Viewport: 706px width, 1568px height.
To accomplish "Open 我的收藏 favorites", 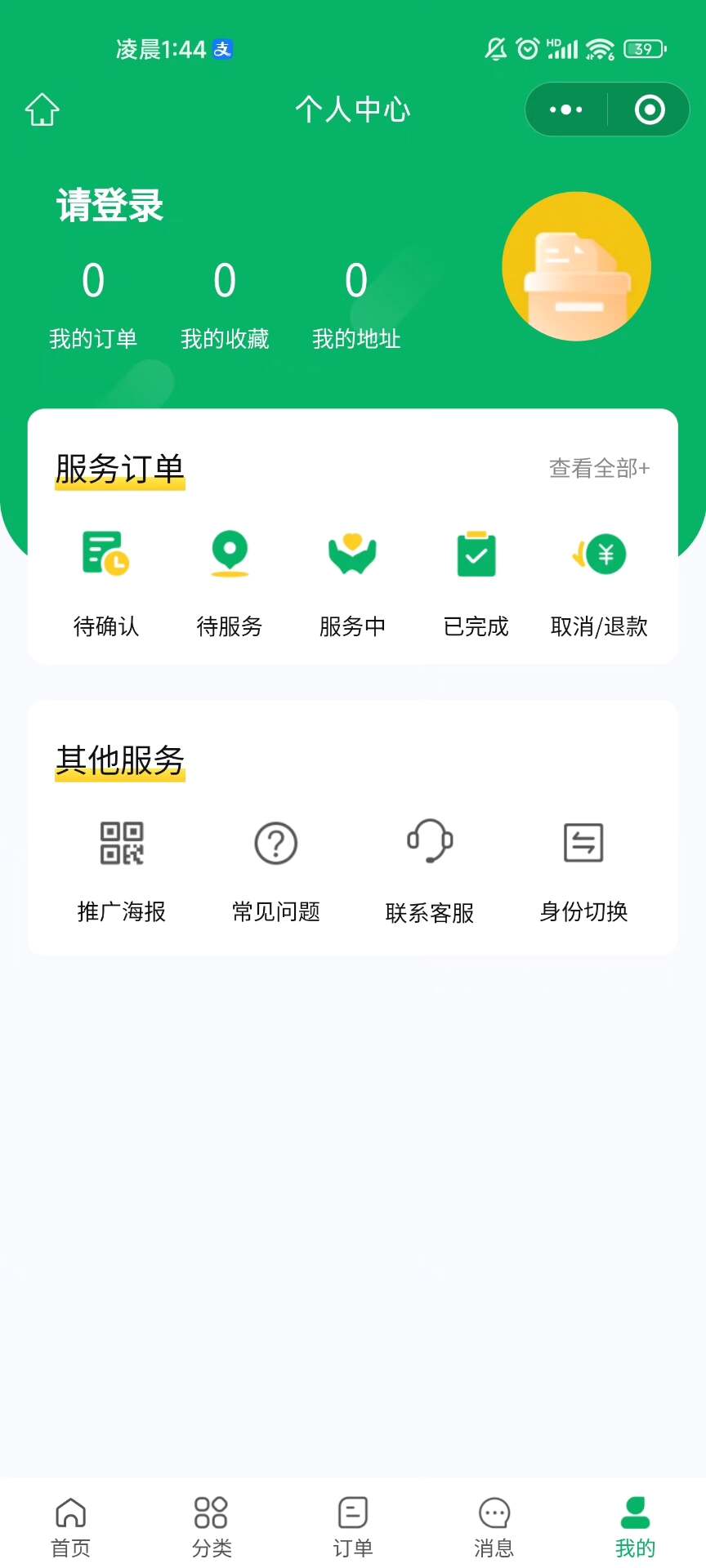I will [225, 303].
